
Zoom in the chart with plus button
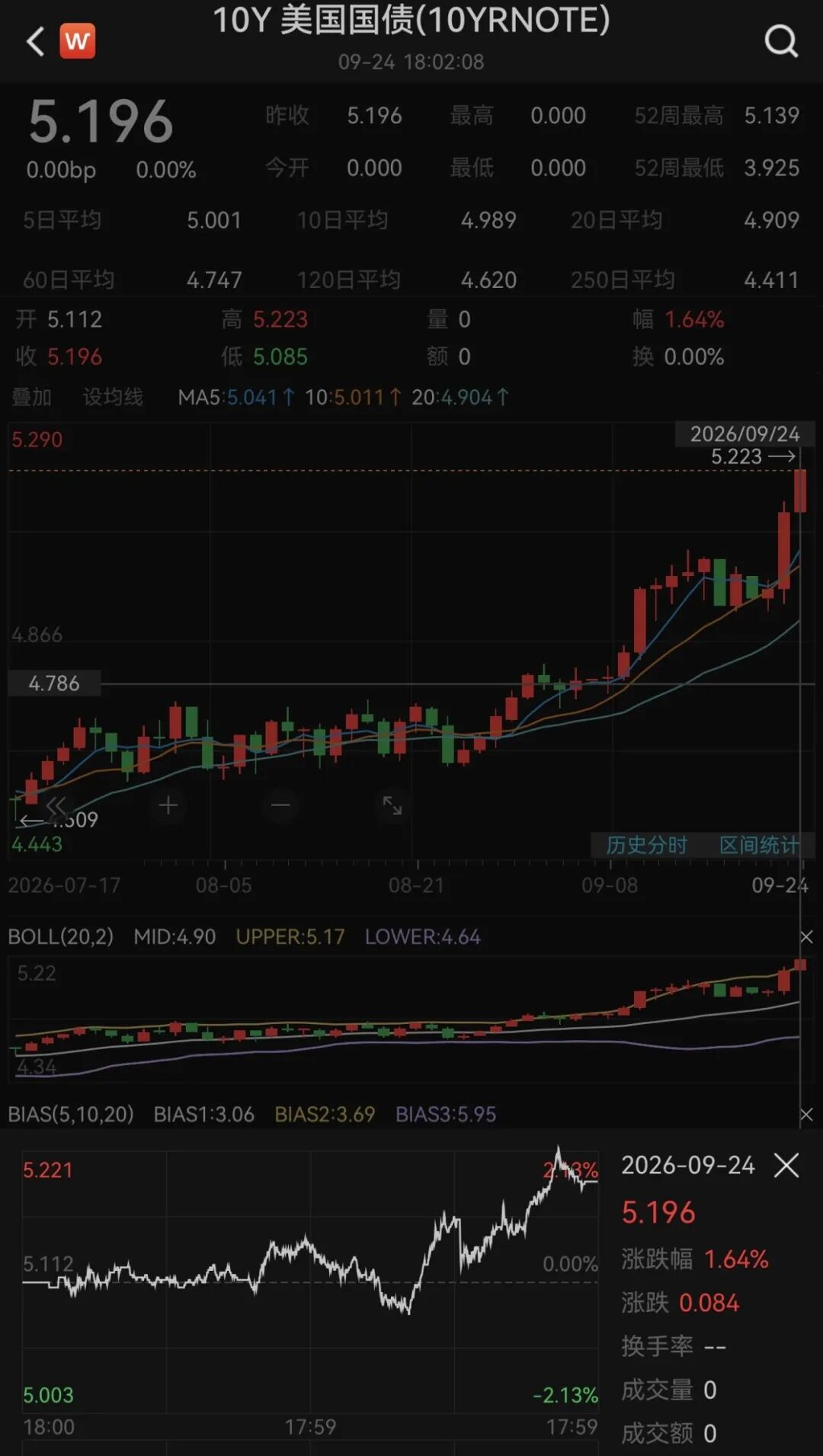pyautogui.click(x=168, y=805)
